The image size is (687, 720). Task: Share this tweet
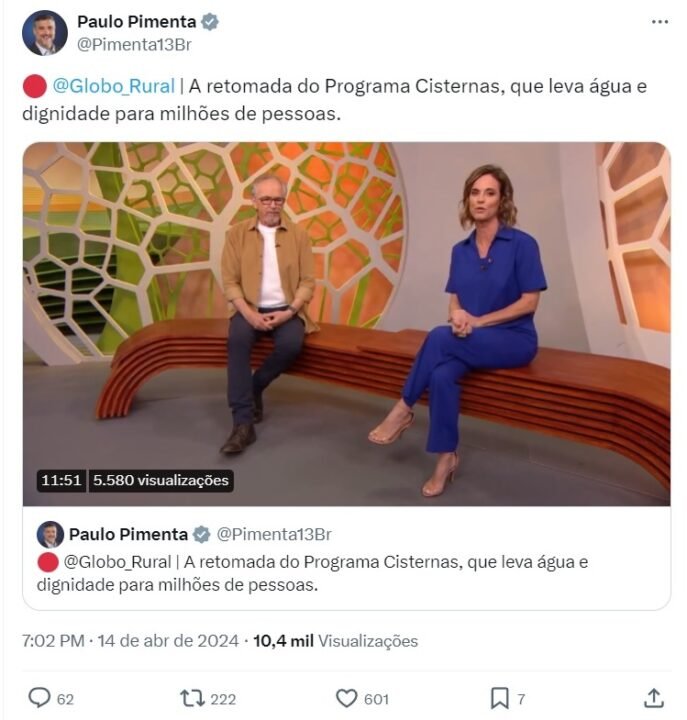653,699
